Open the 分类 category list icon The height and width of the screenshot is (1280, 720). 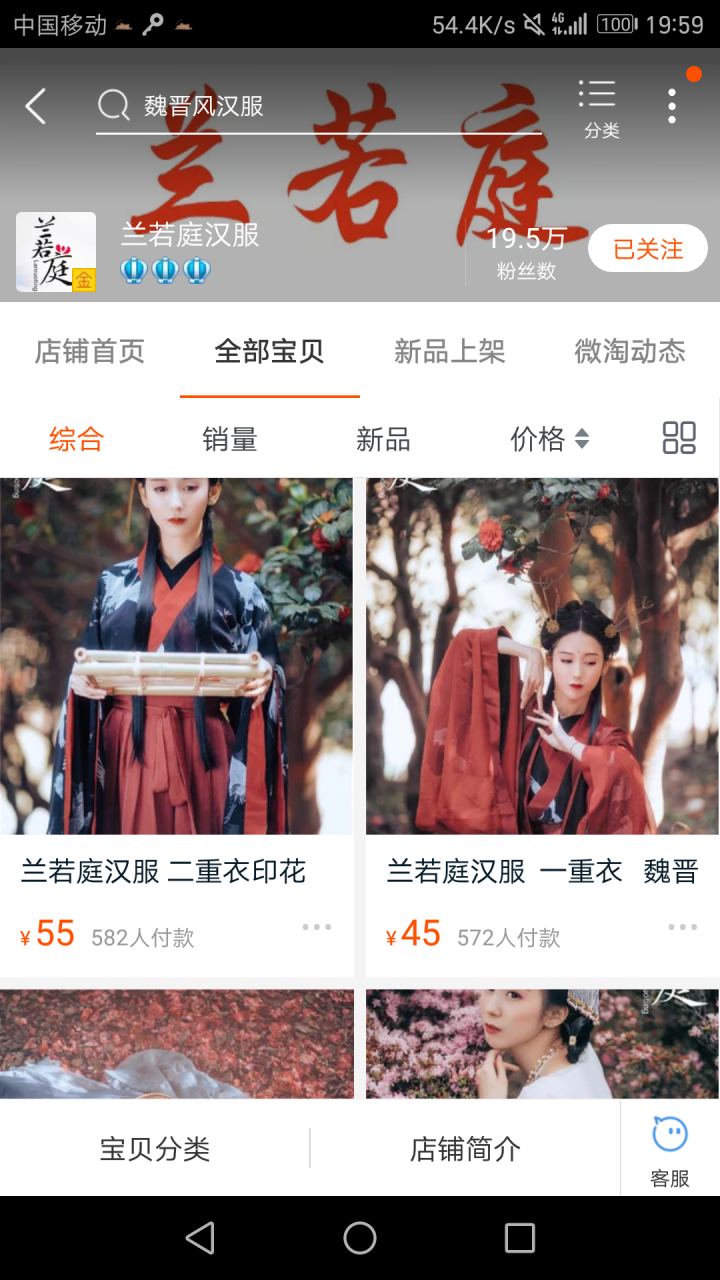(x=600, y=108)
